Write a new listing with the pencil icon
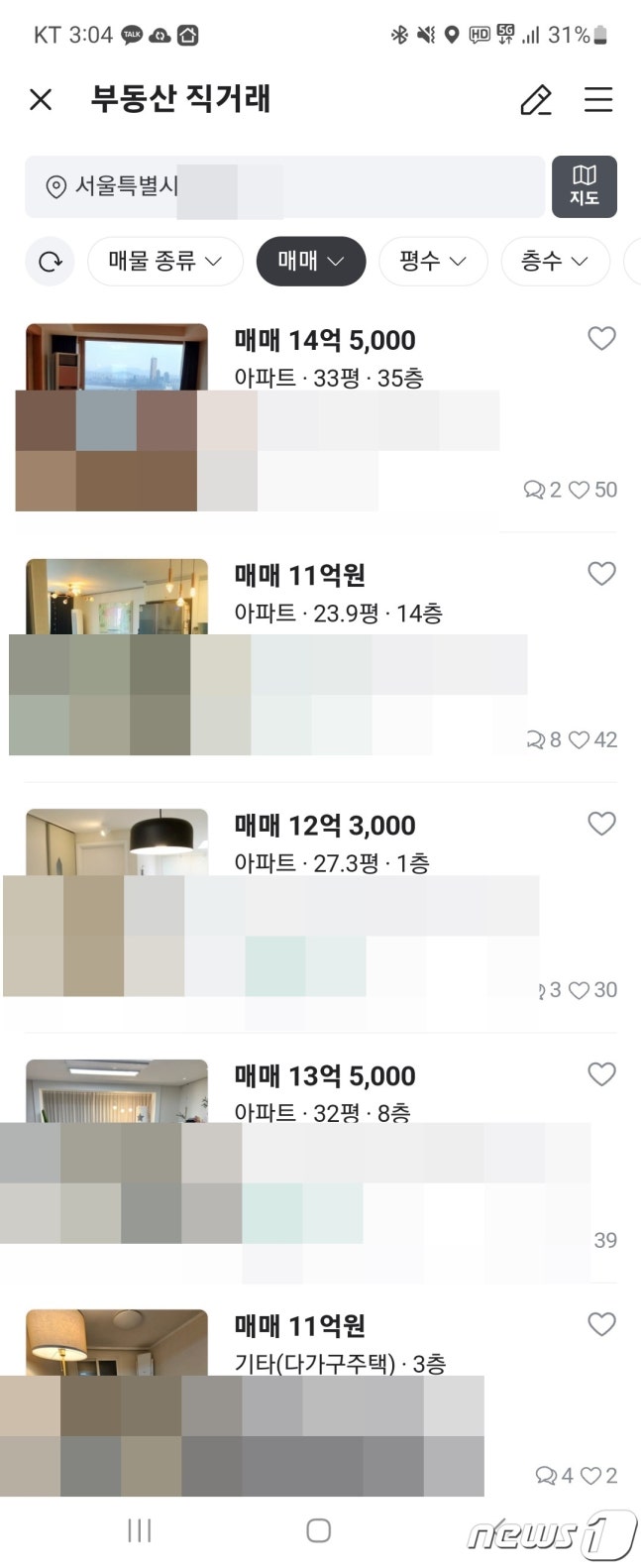641x1568 pixels. [536, 100]
